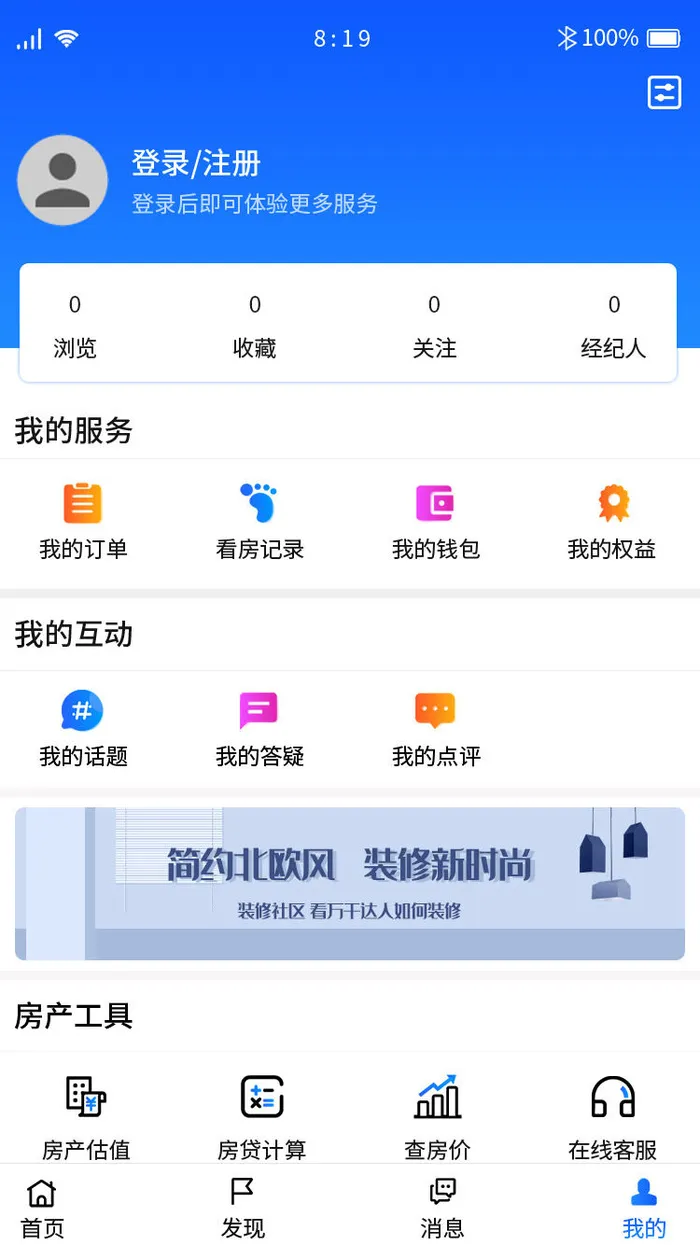Check 我的权益 benefits

[612, 521]
